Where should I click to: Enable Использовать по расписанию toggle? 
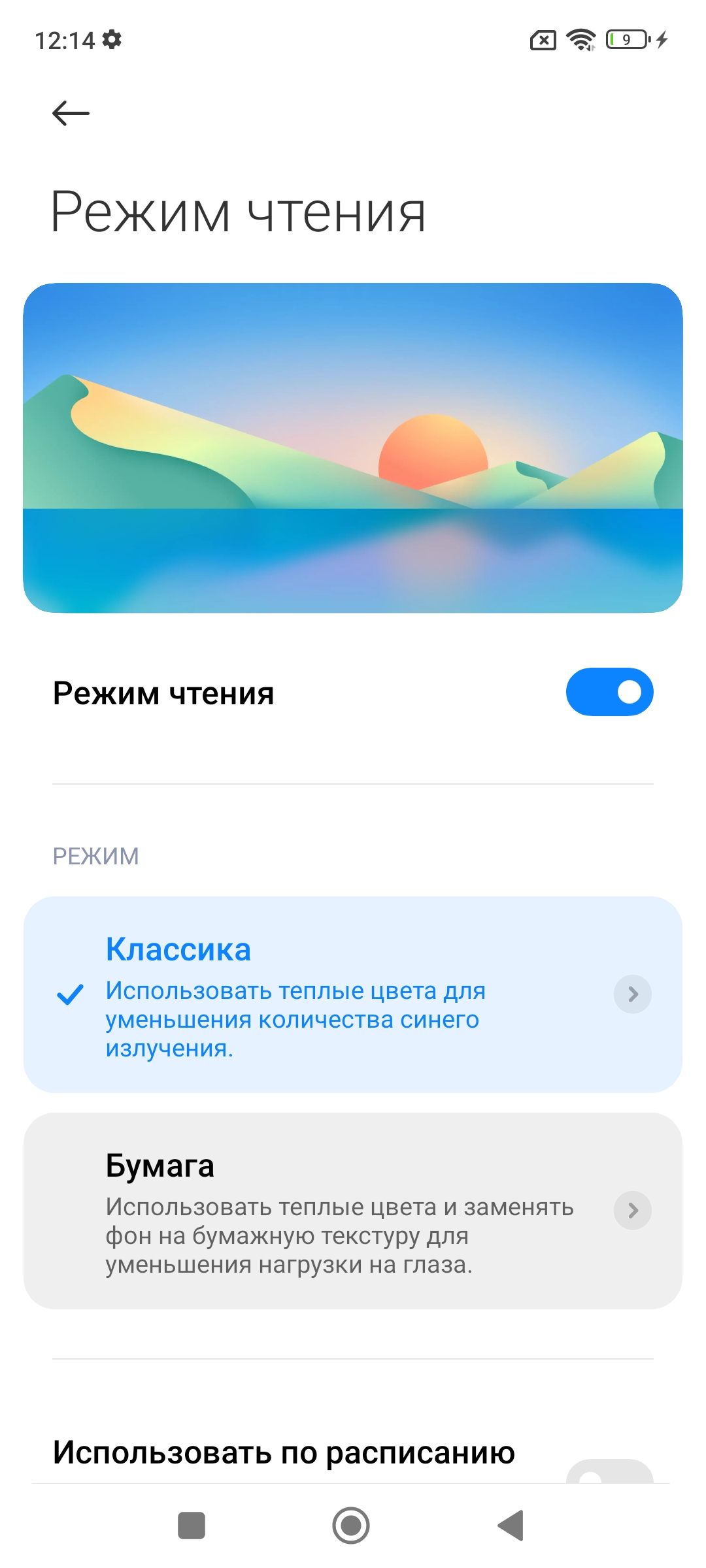[x=609, y=1471]
